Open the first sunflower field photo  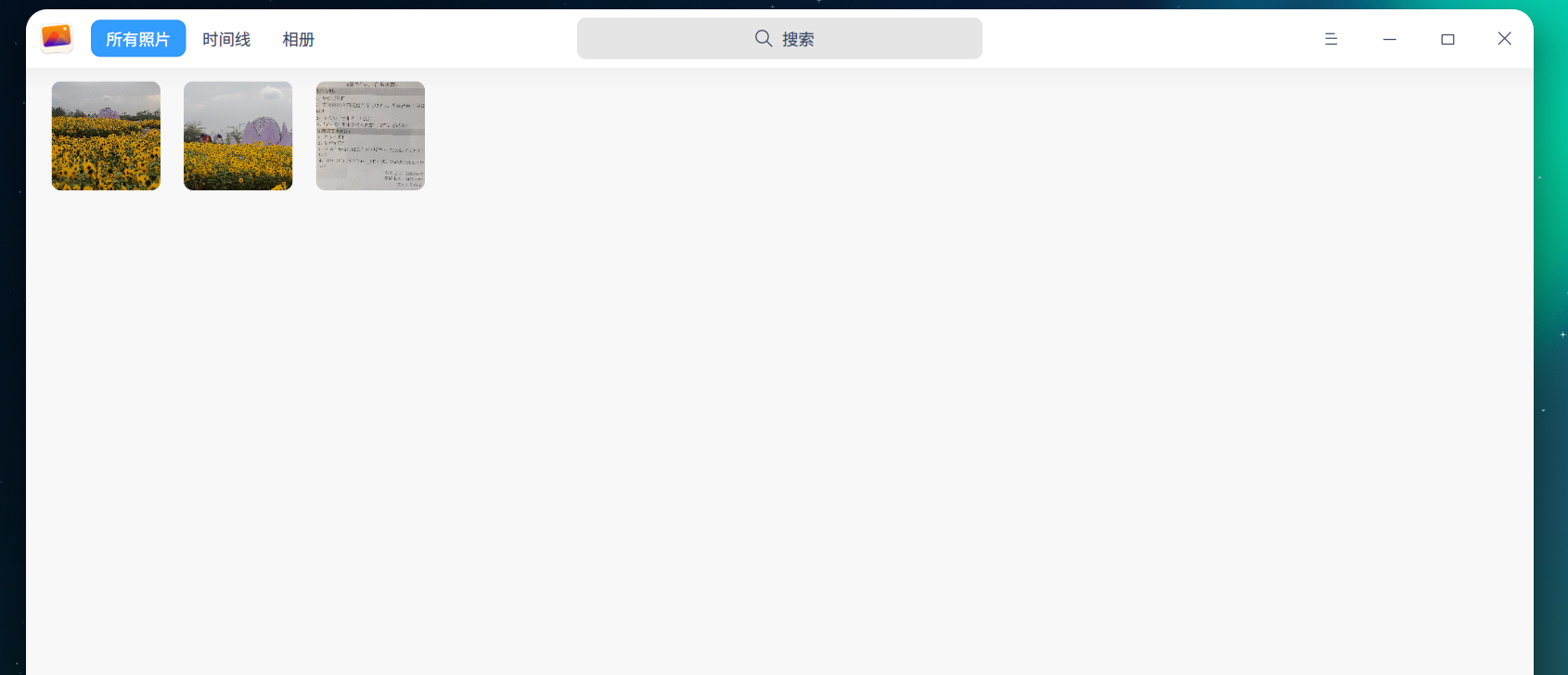coord(106,136)
